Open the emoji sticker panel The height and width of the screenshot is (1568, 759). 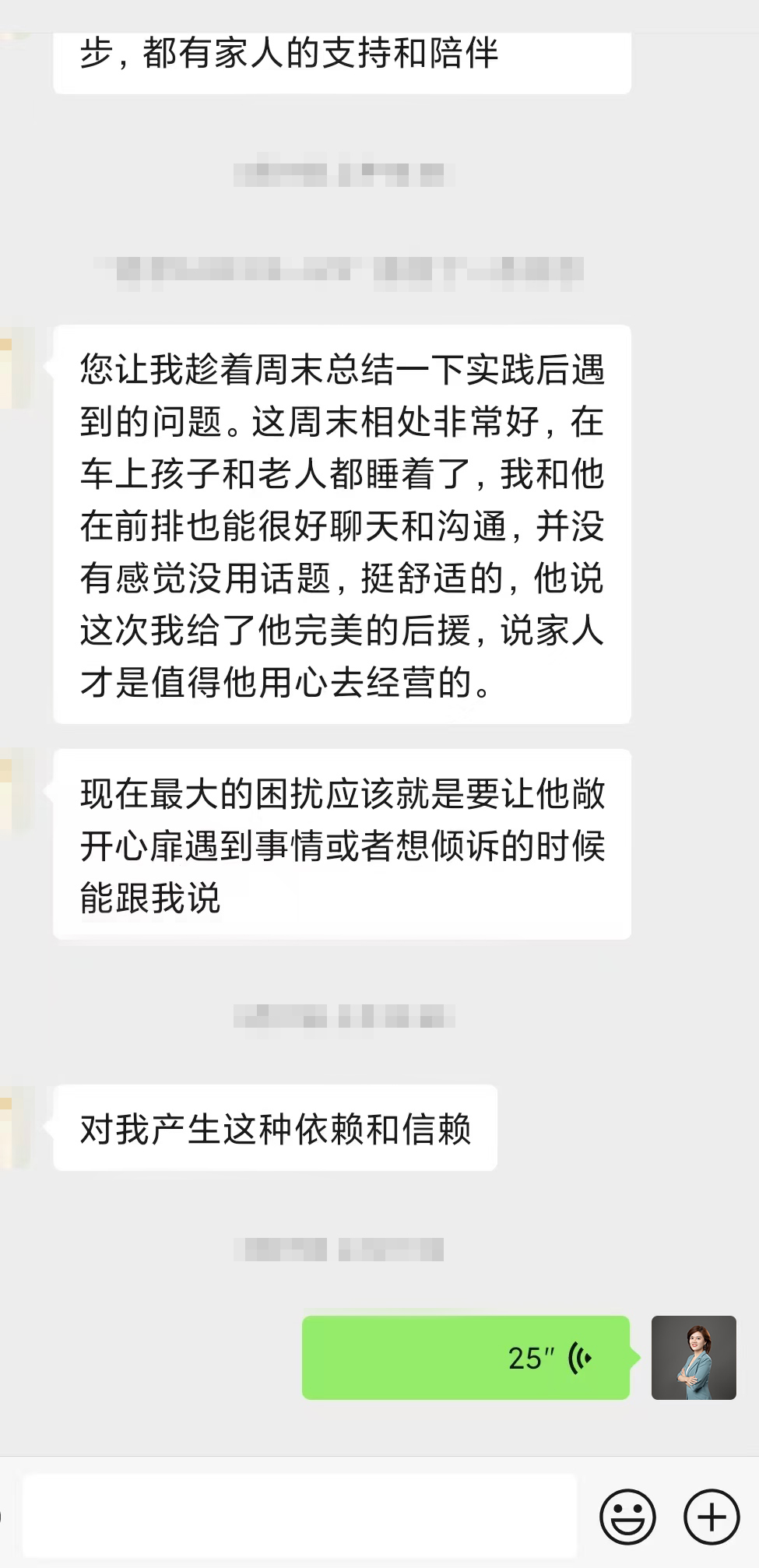(x=627, y=1516)
